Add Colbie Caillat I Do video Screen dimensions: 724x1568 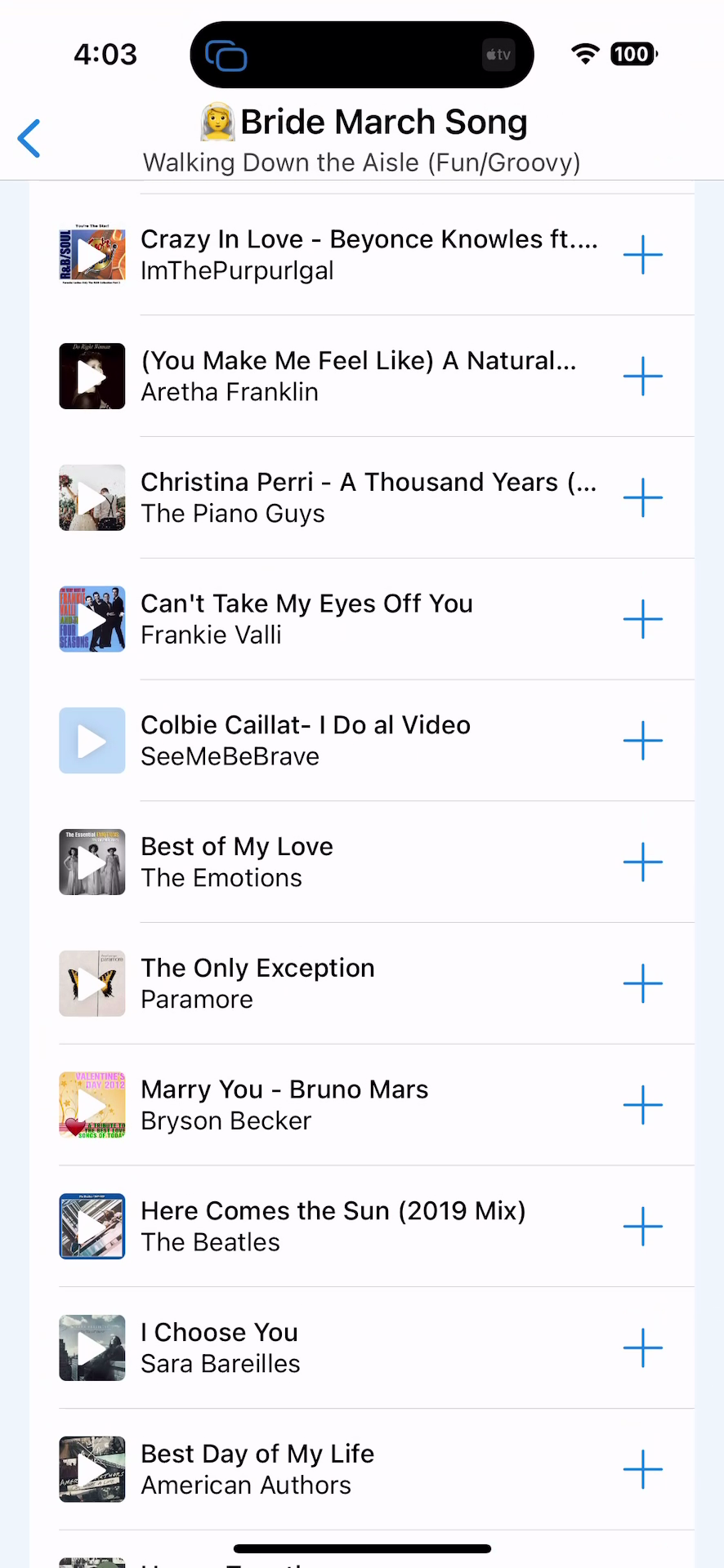642,741
